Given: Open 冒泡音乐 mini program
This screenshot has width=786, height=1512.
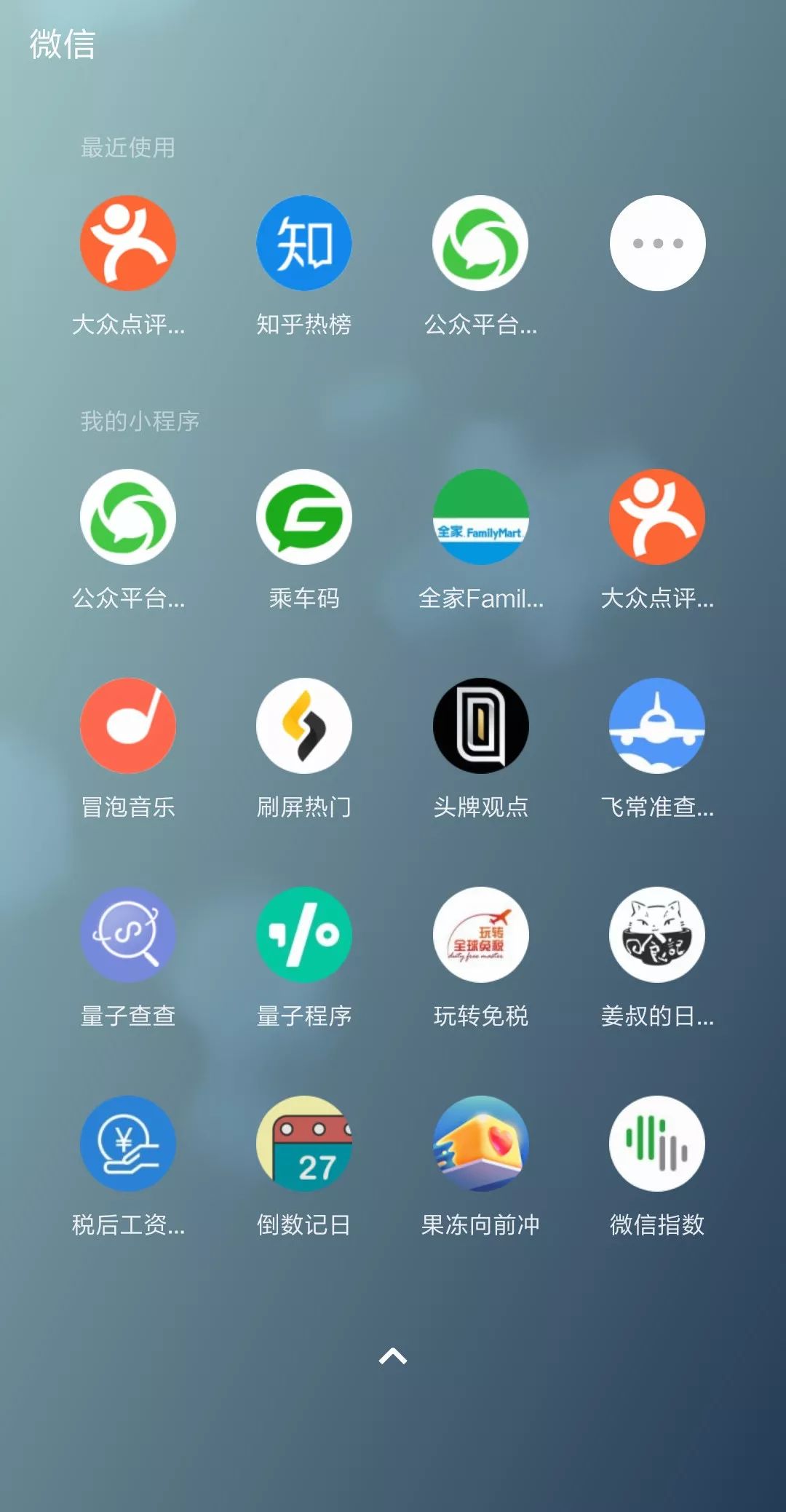Looking at the screenshot, I should [x=128, y=726].
